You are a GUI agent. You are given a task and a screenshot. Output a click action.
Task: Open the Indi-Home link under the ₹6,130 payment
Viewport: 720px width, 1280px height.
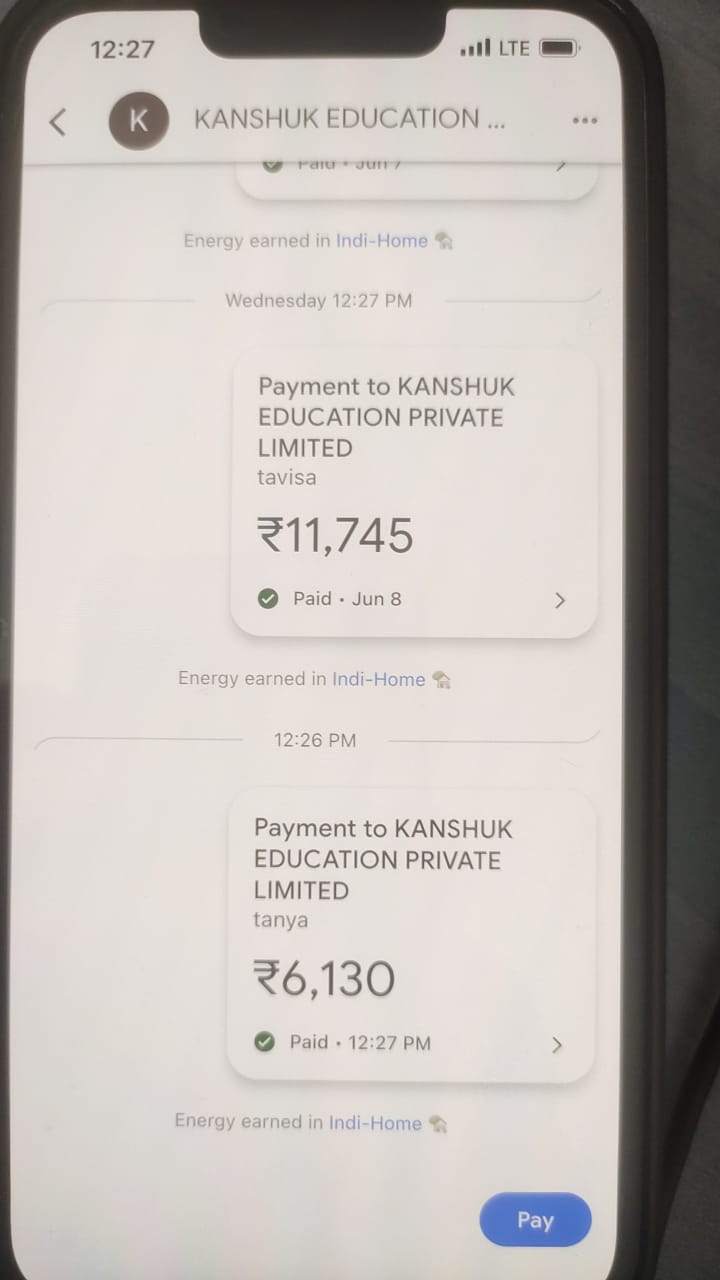click(x=376, y=1123)
